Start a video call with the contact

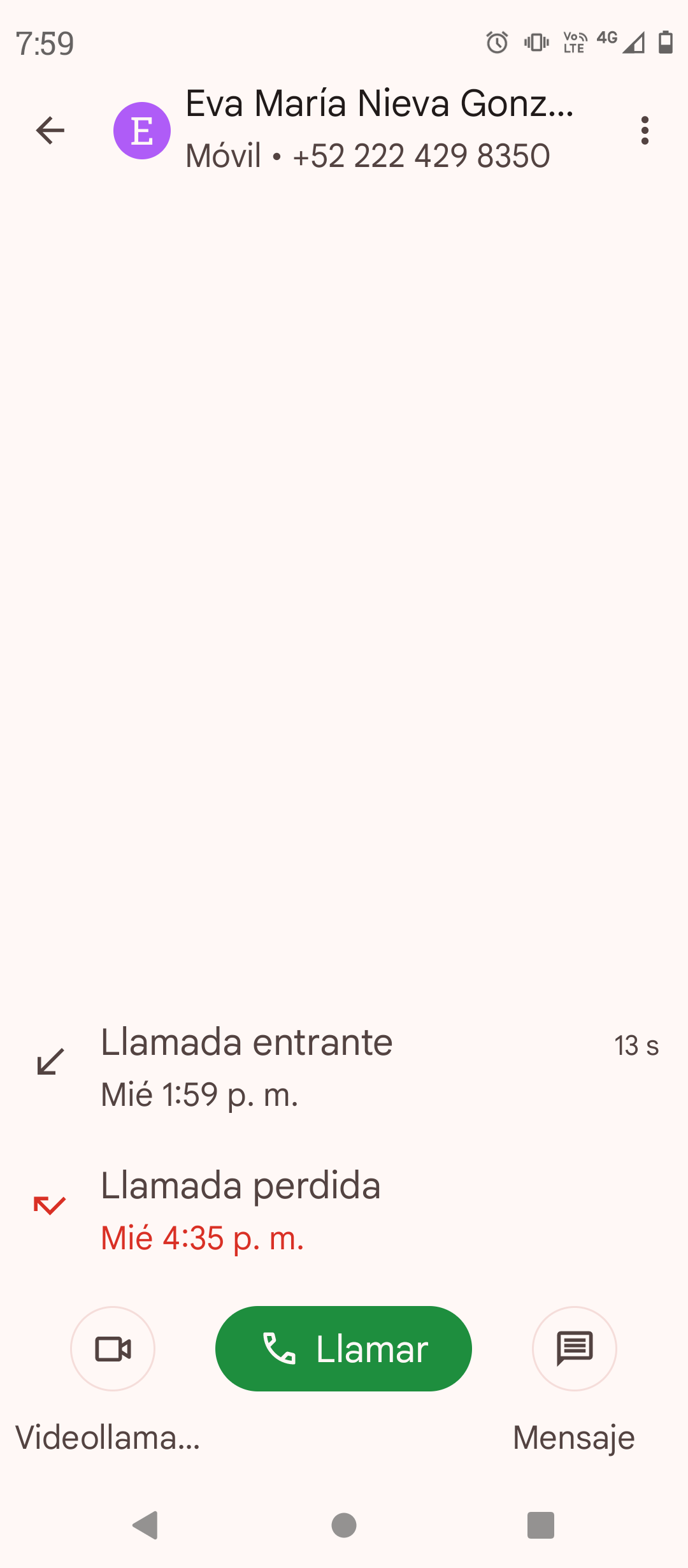113,1349
